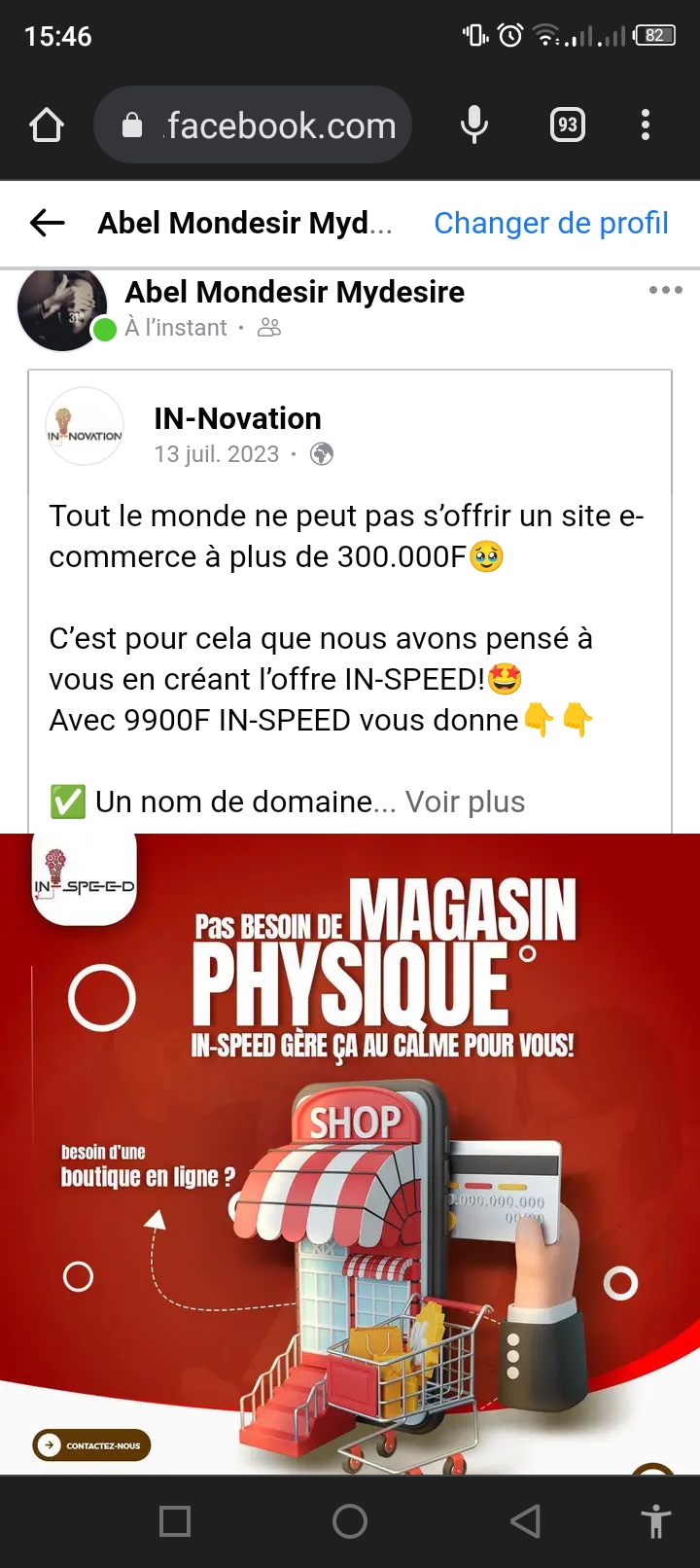Open Abel Mondesir Mydesire's profile picture

pyautogui.click(x=62, y=307)
